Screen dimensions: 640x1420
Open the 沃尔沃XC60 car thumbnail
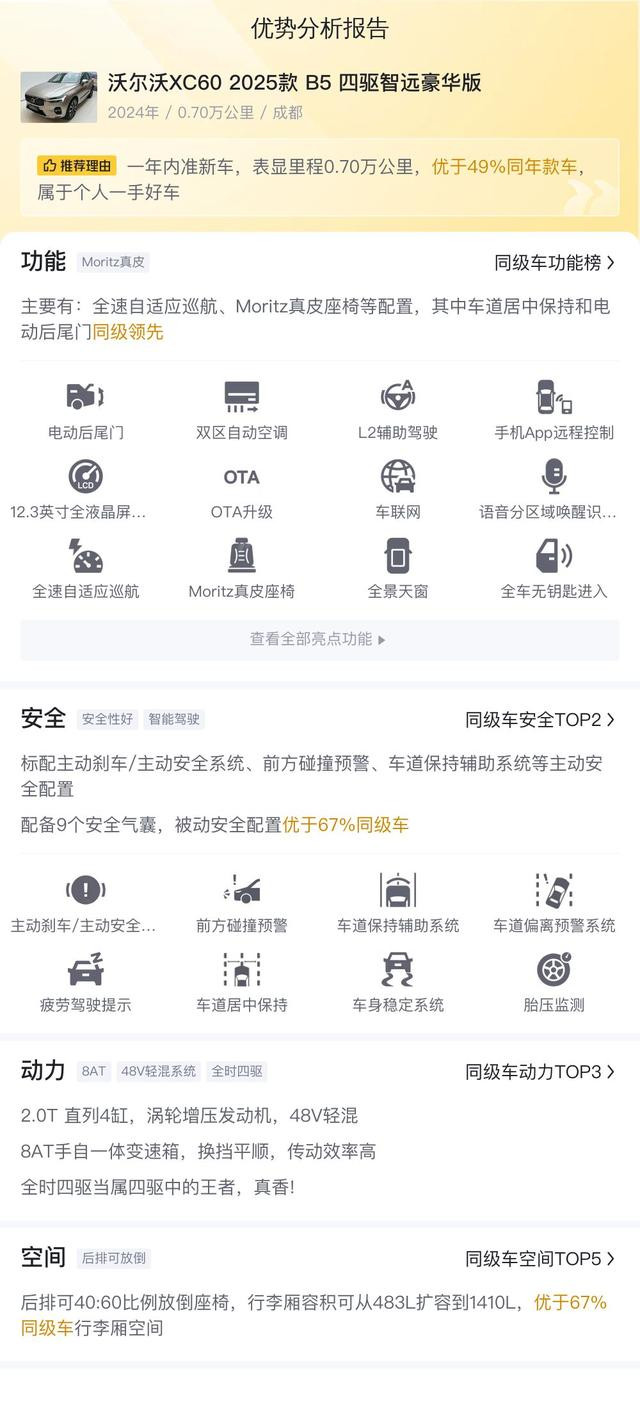[59, 97]
